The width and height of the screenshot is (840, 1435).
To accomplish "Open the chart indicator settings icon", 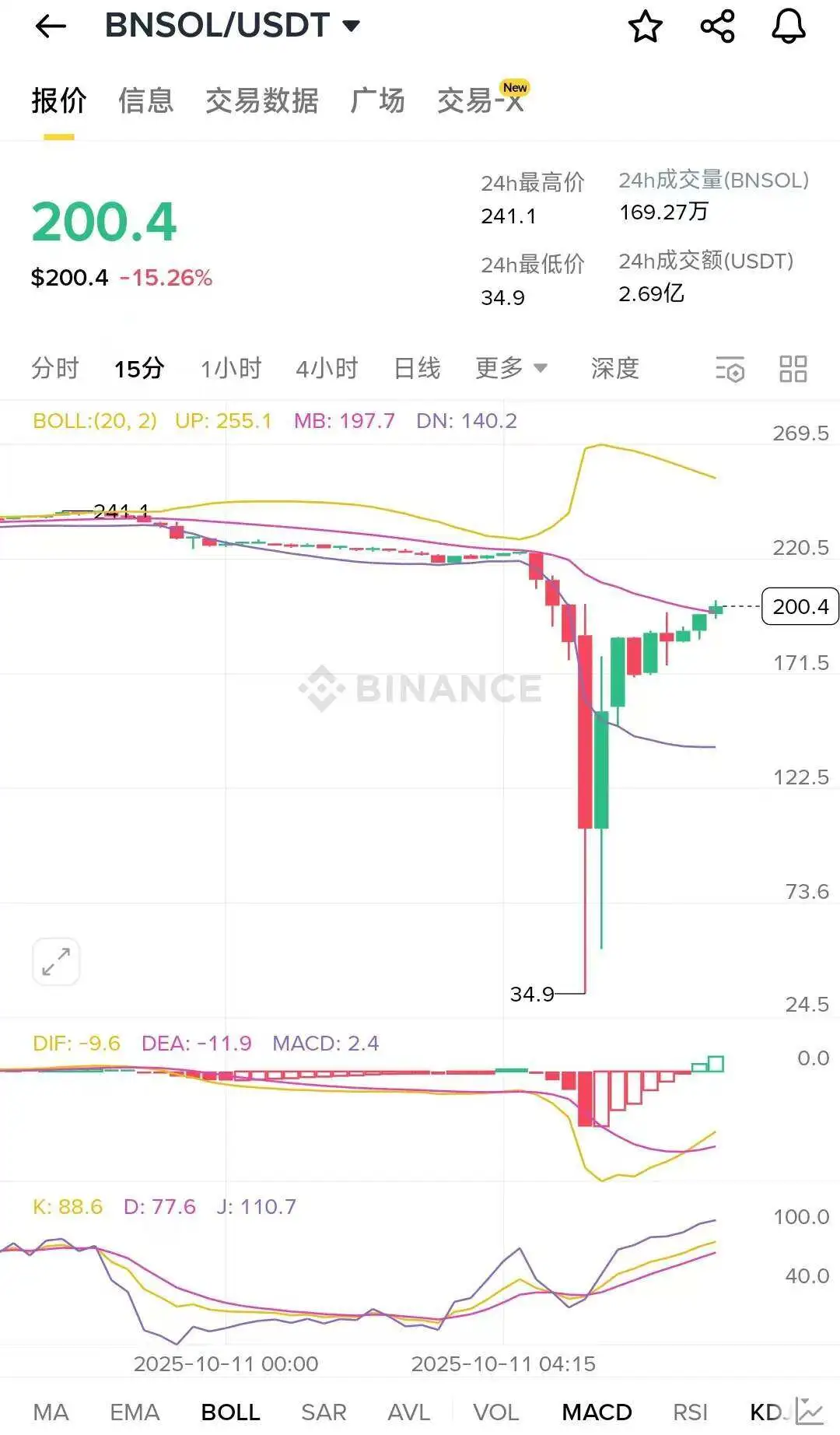I will (730, 370).
